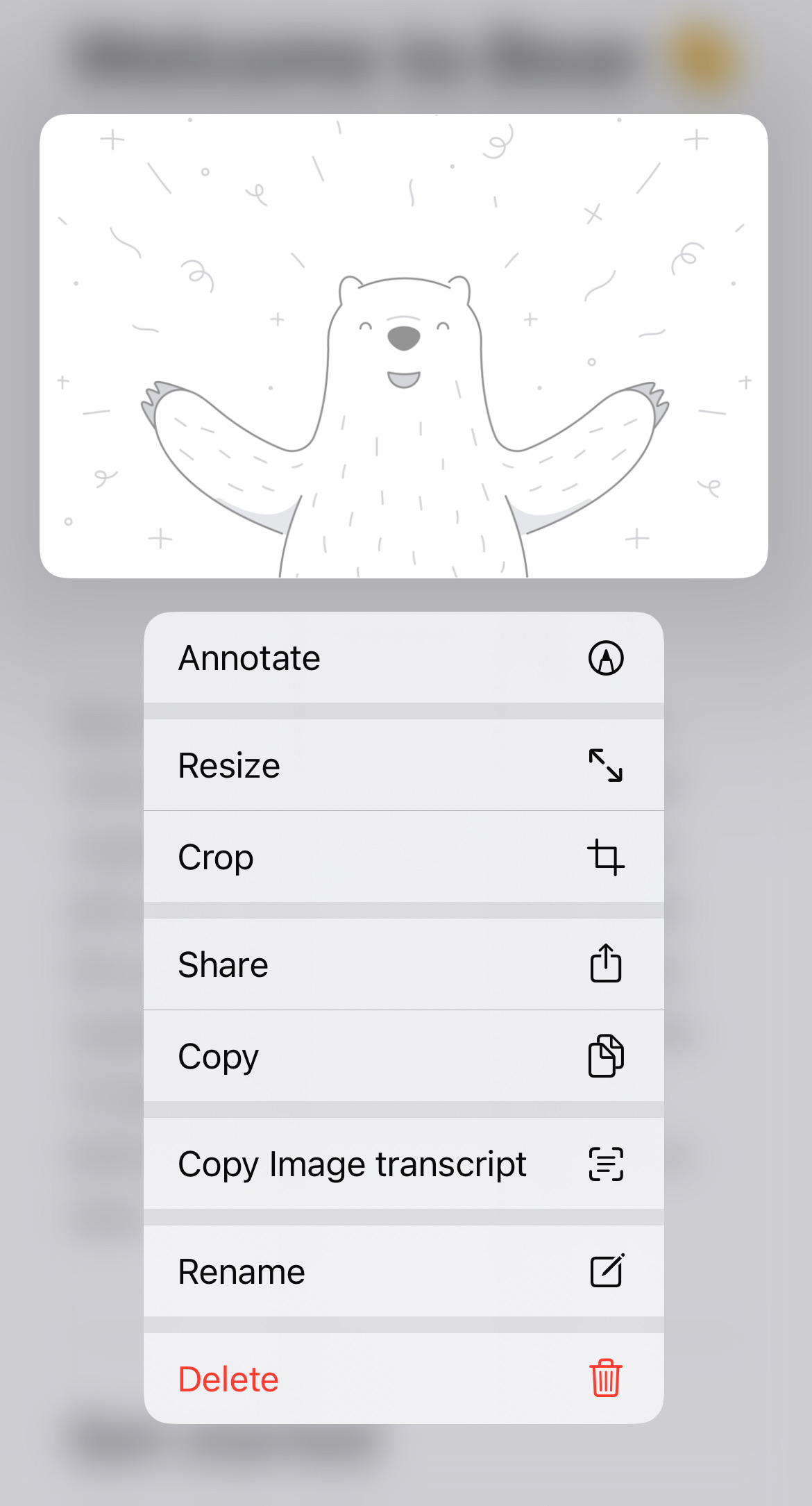
Task: Open the bear image preview
Action: pyautogui.click(x=403, y=346)
